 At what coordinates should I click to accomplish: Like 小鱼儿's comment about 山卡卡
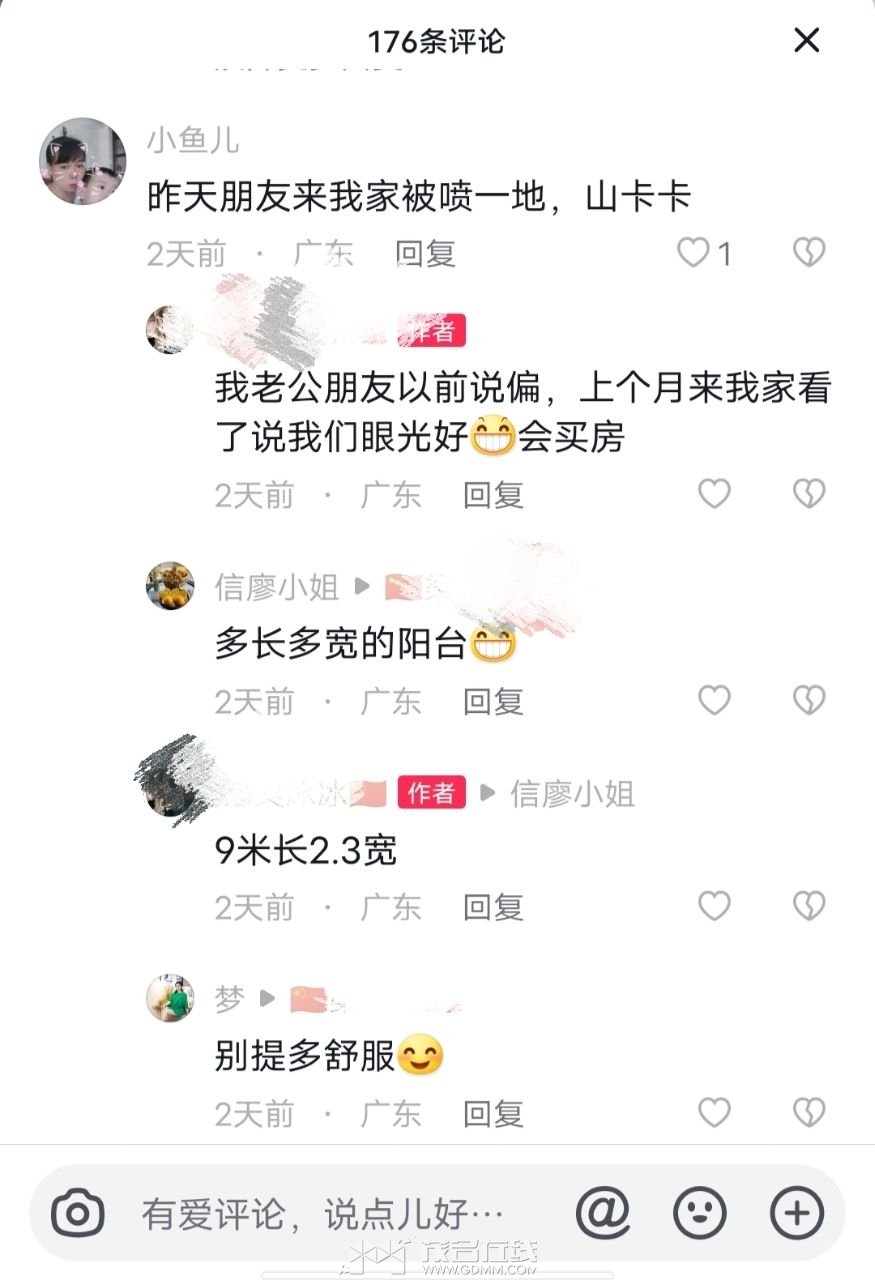pos(694,253)
